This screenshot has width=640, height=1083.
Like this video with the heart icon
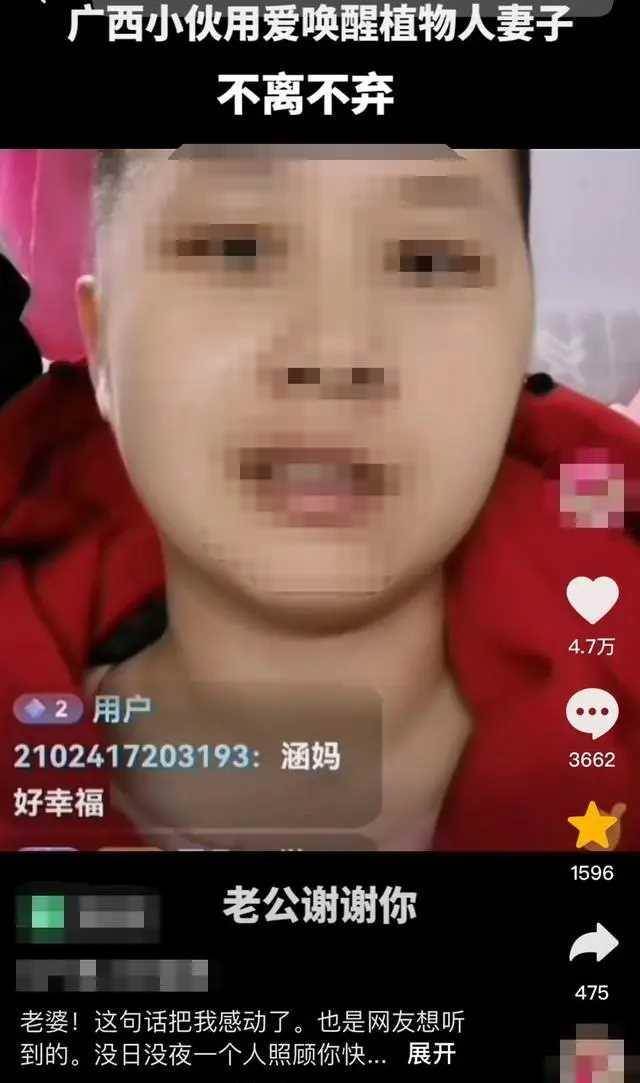pyautogui.click(x=592, y=600)
